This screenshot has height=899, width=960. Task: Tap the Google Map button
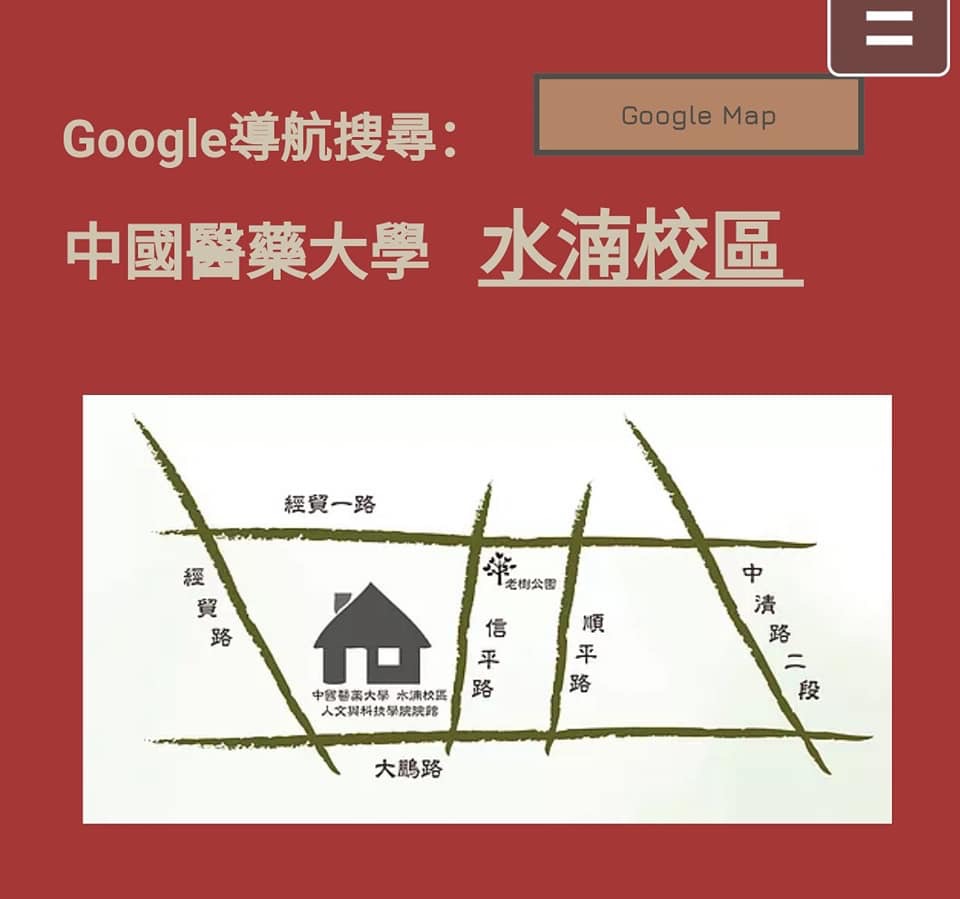698,115
